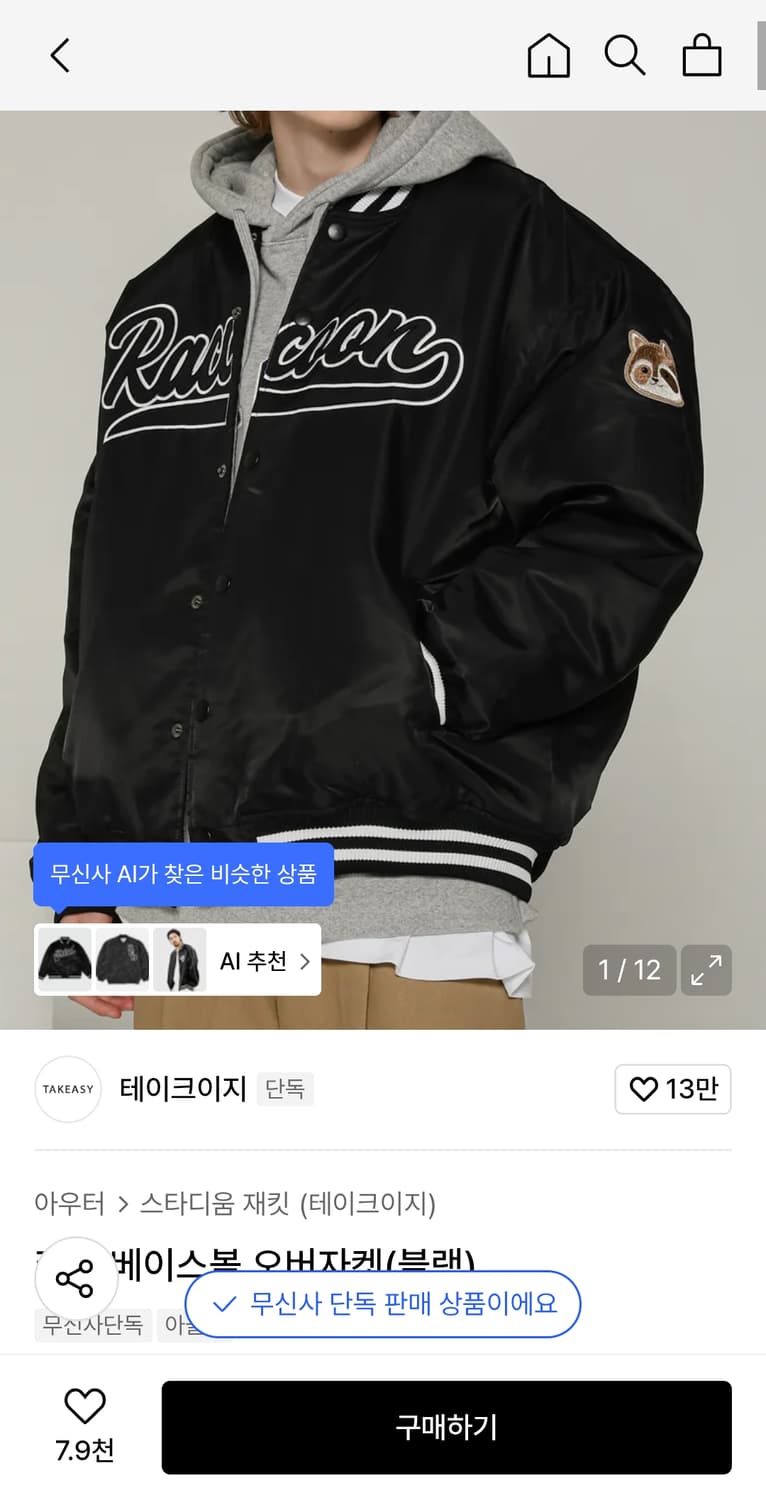This screenshot has height=1500, width=766.
Task: Open the TAKEASY brand logo
Action: click(x=67, y=1089)
